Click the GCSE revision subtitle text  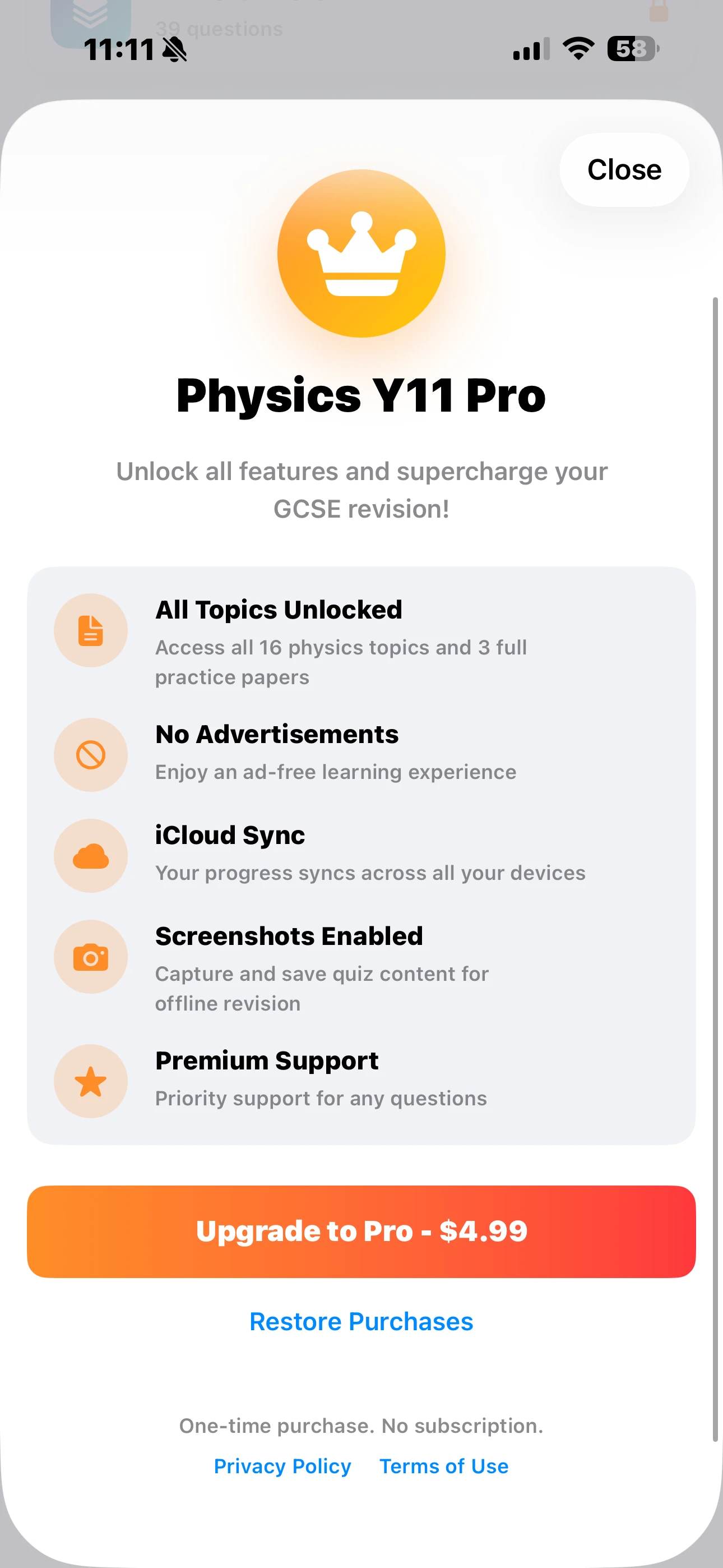point(361,490)
